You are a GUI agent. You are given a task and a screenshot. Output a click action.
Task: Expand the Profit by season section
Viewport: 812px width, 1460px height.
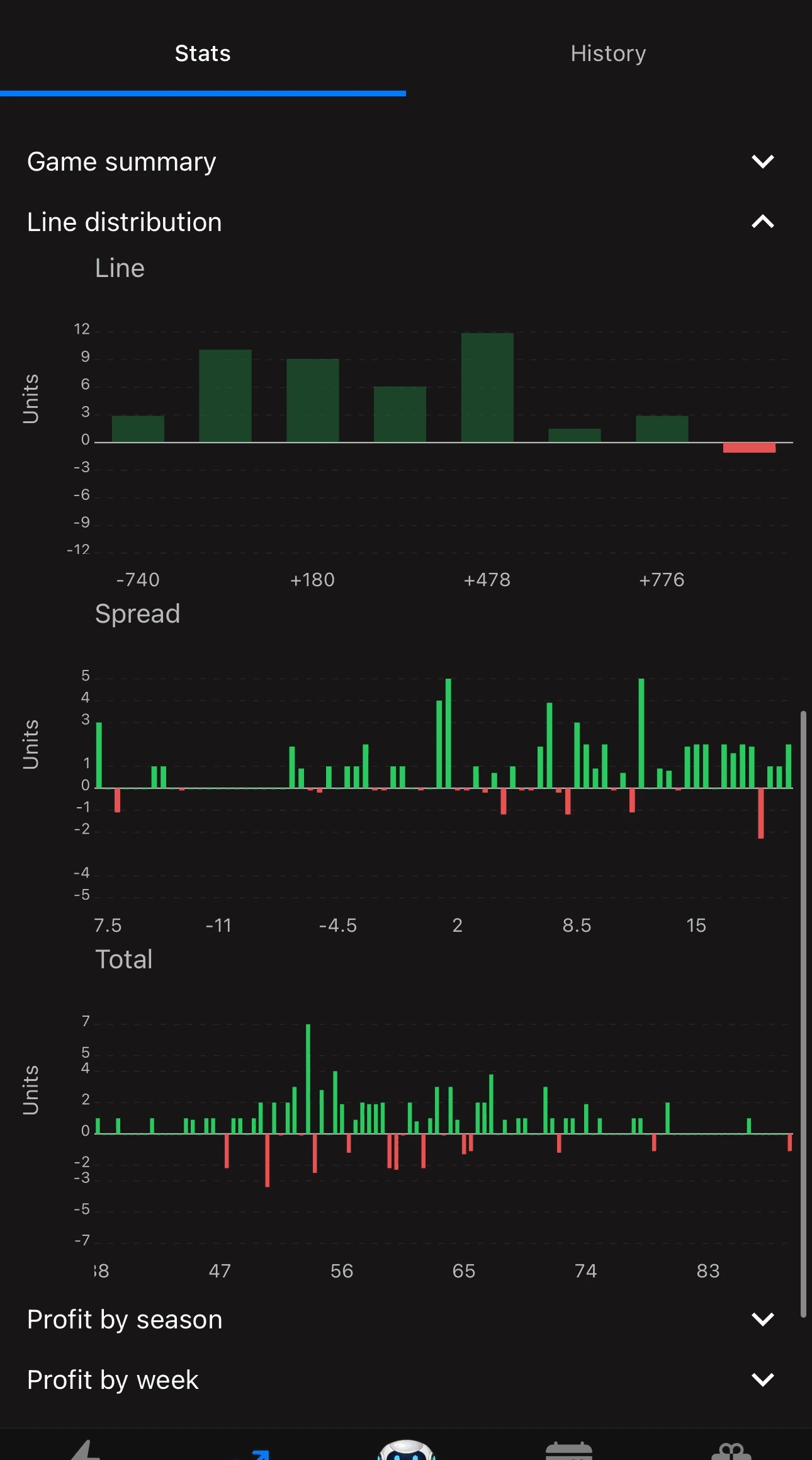point(762,1320)
